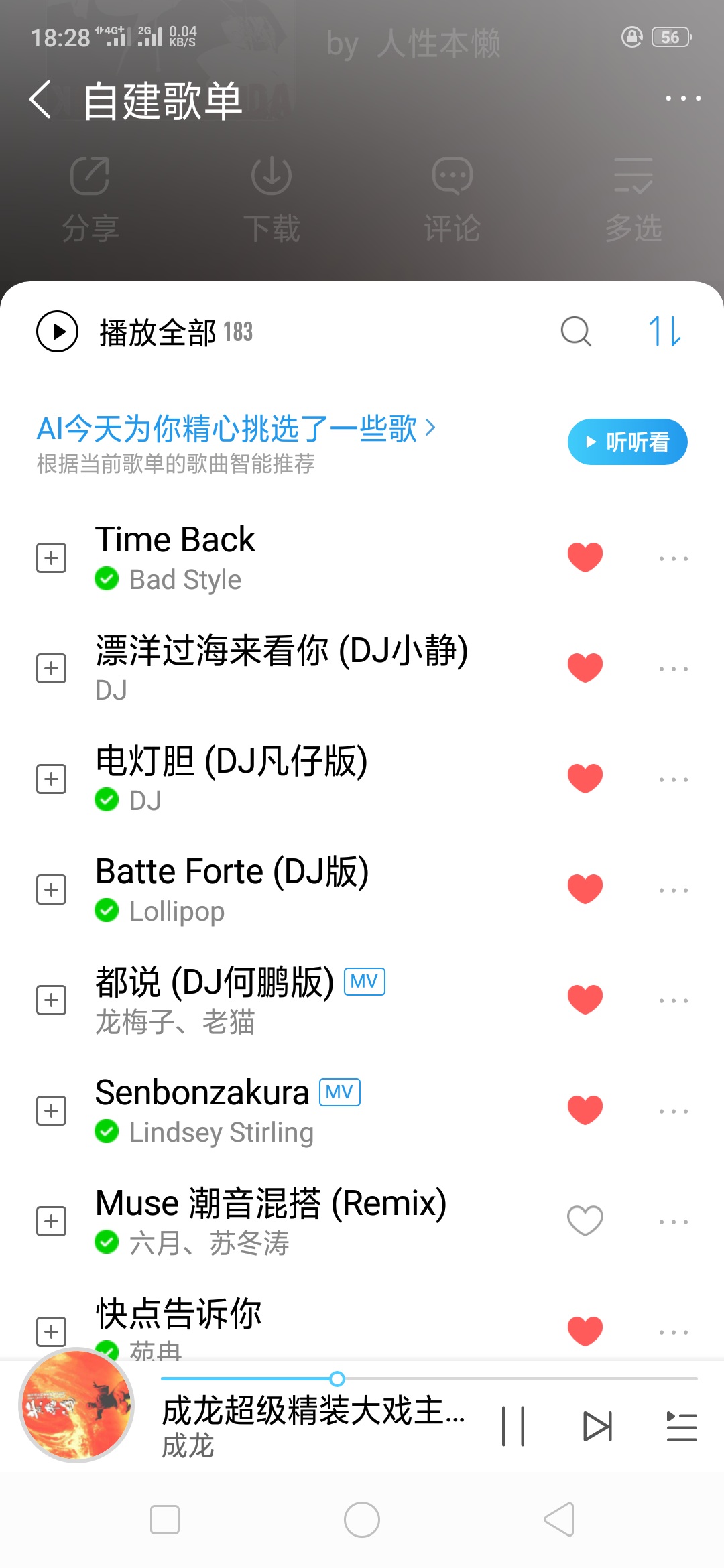This screenshot has width=724, height=1568.
Task: Open AI今天为你精心挑选了一些歌 recommendations link
Action: pos(236,429)
